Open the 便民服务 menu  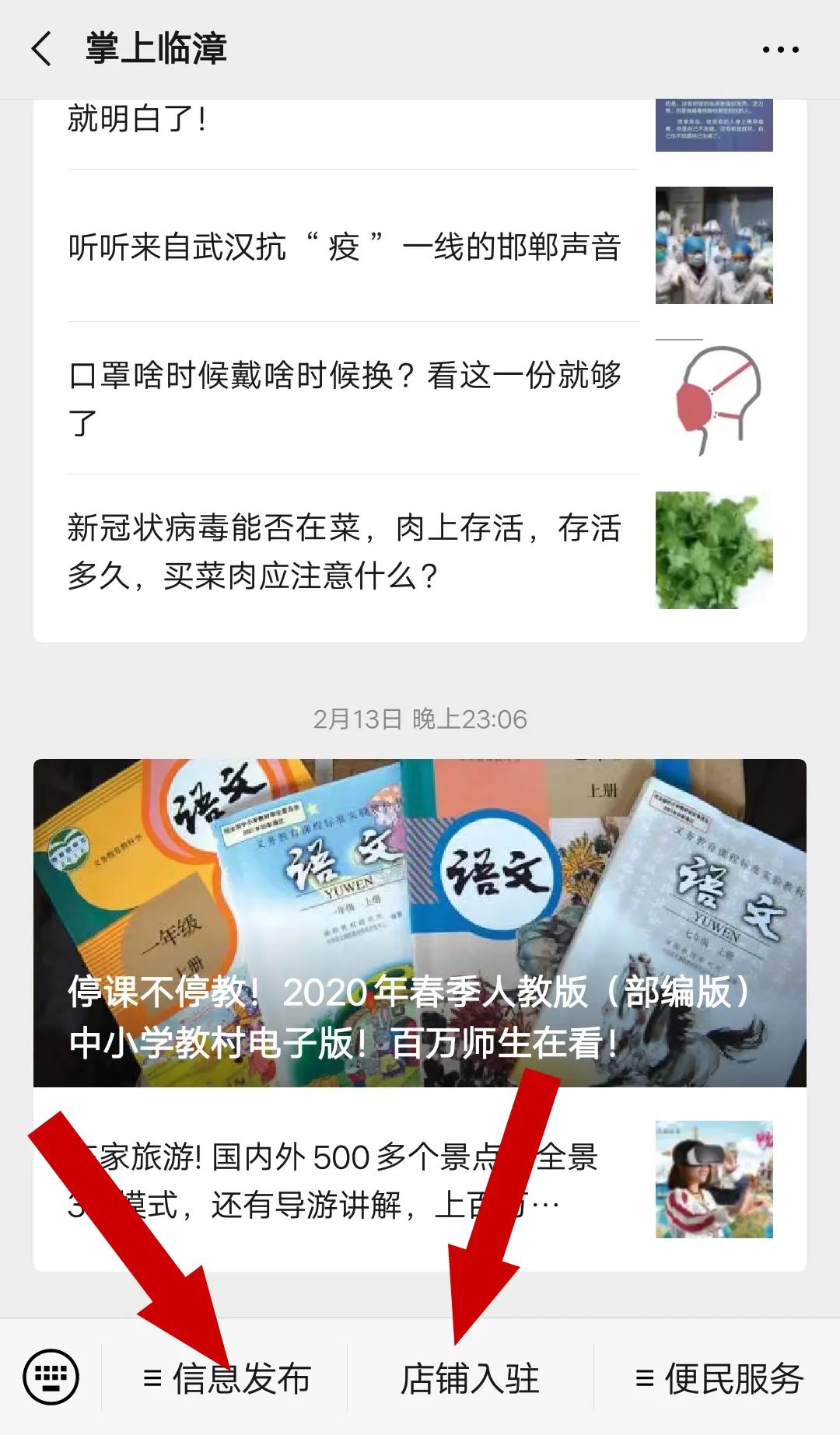tap(719, 1378)
